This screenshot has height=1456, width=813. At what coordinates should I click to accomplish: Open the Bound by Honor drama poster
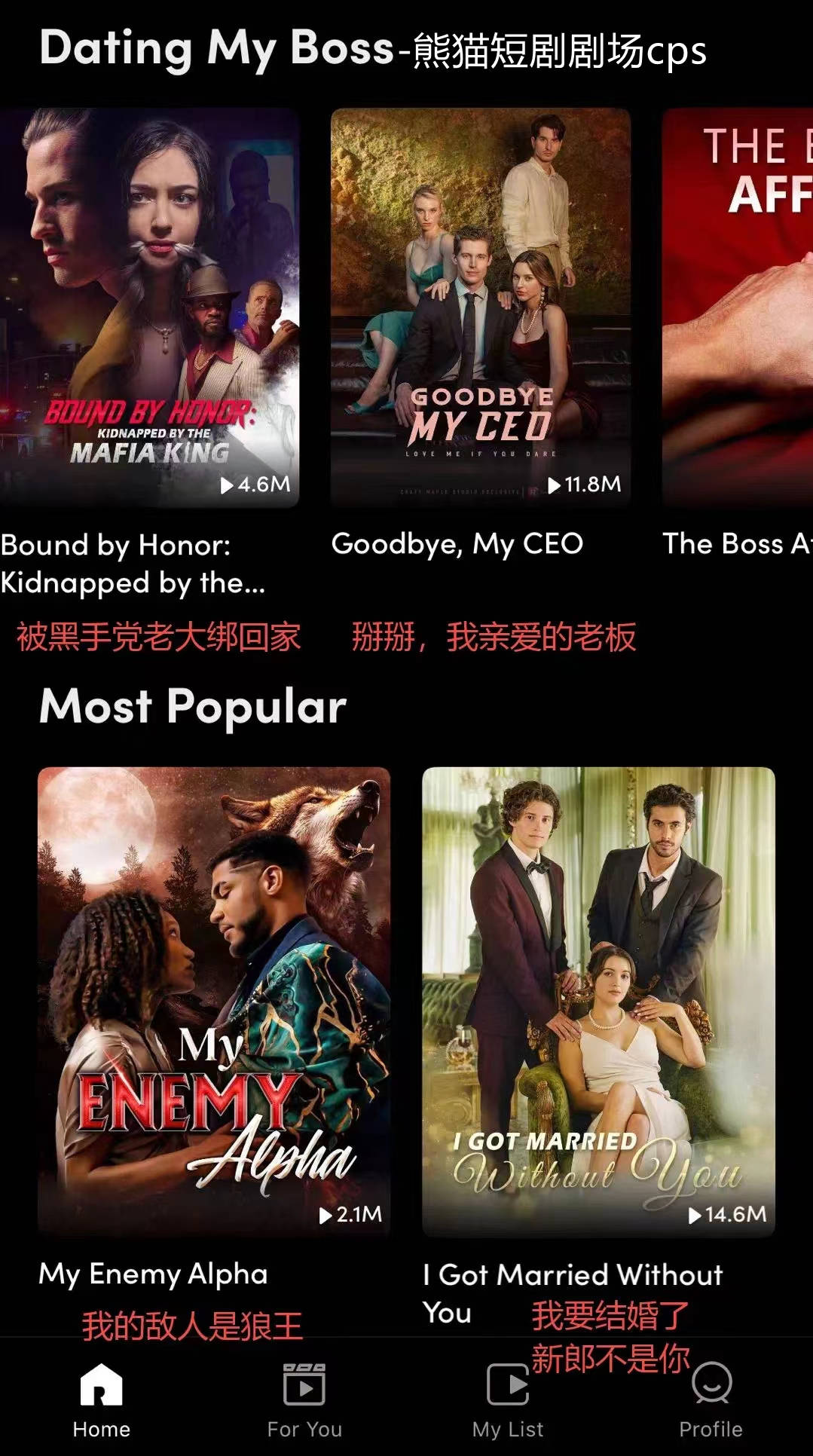point(149,307)
